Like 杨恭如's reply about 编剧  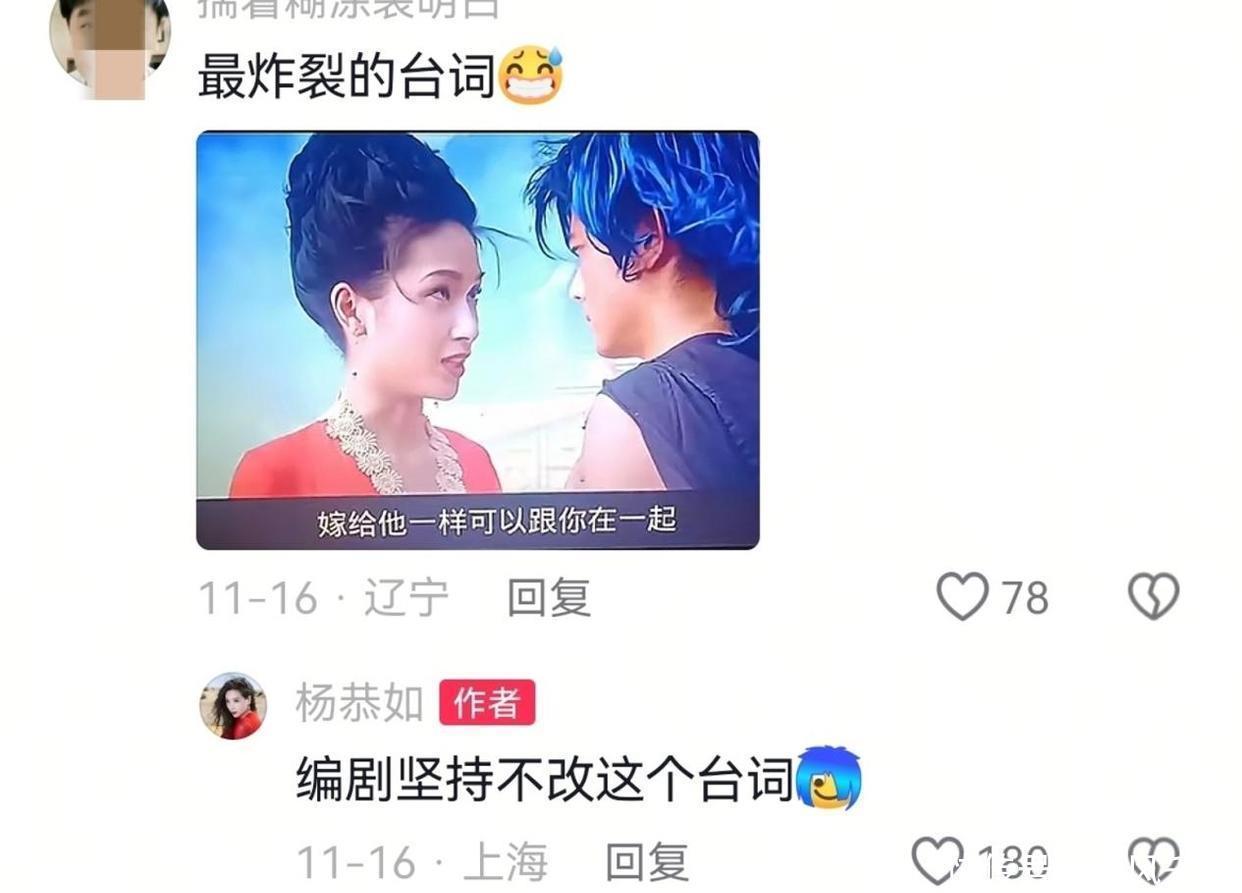tap(938, 861)
